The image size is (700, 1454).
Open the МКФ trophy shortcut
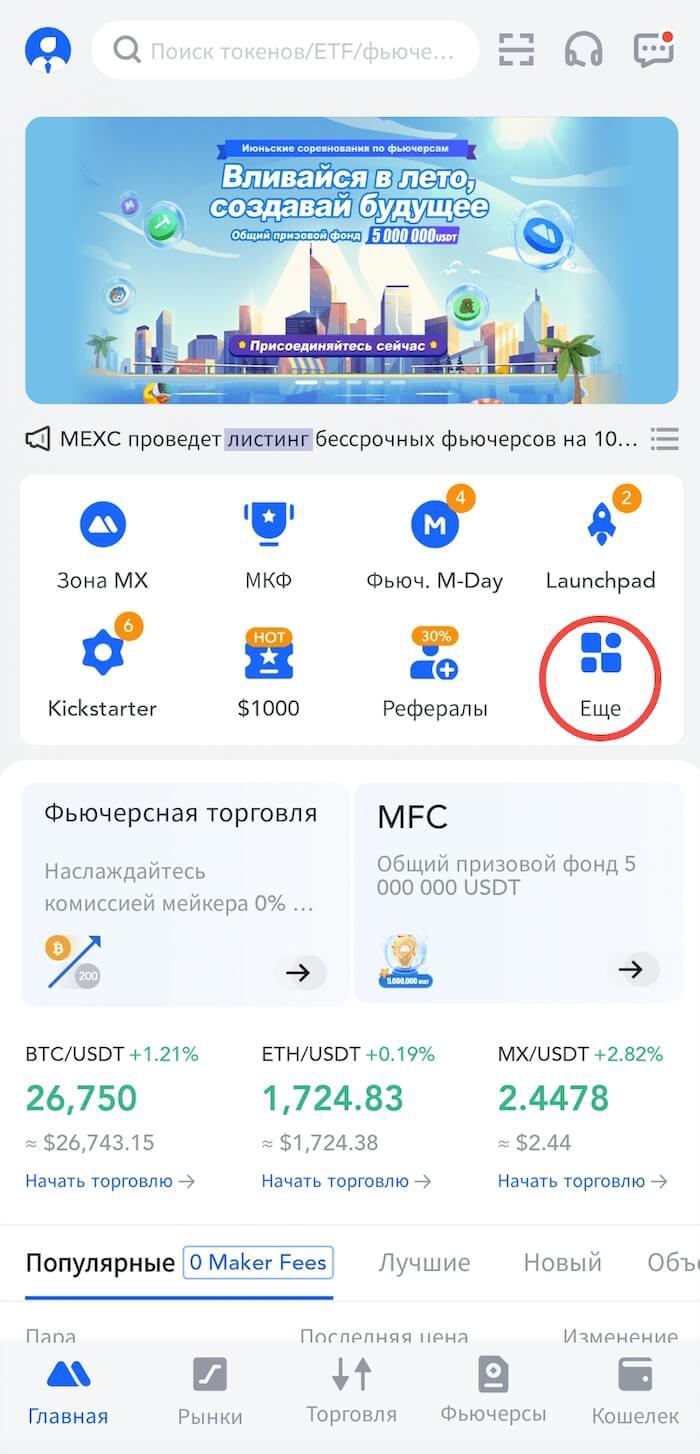pos(268,544)
